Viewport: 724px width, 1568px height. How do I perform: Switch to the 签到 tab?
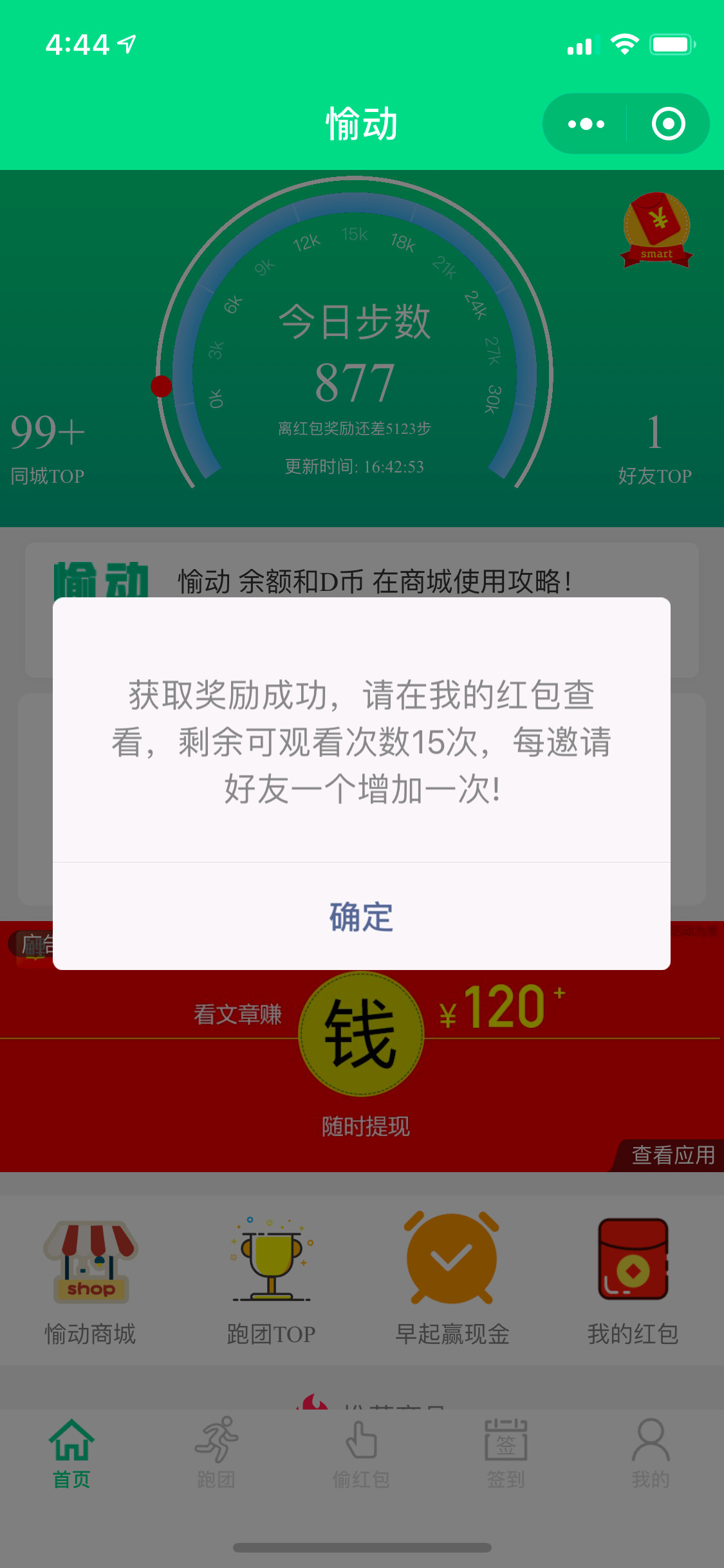506,1453
